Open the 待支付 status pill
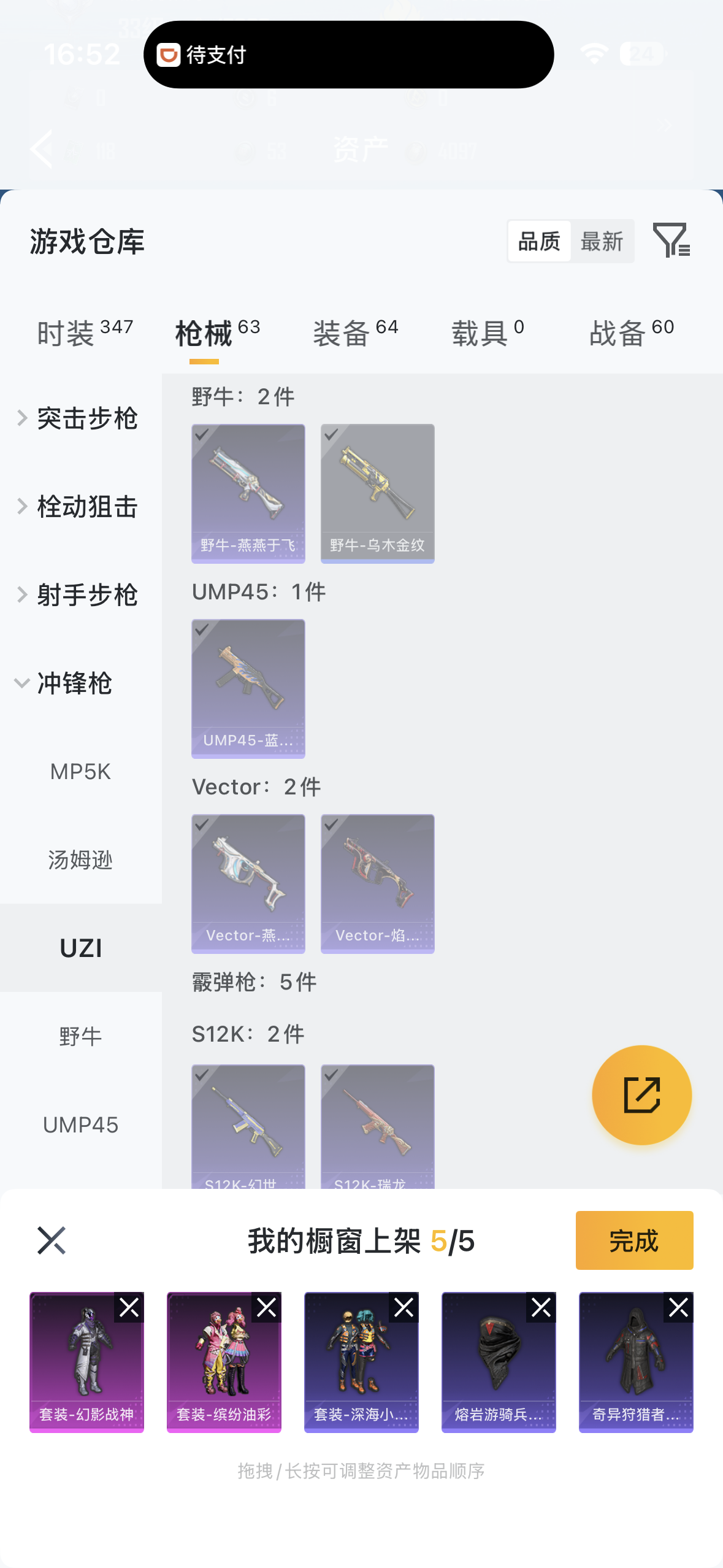 pos(348,55)
